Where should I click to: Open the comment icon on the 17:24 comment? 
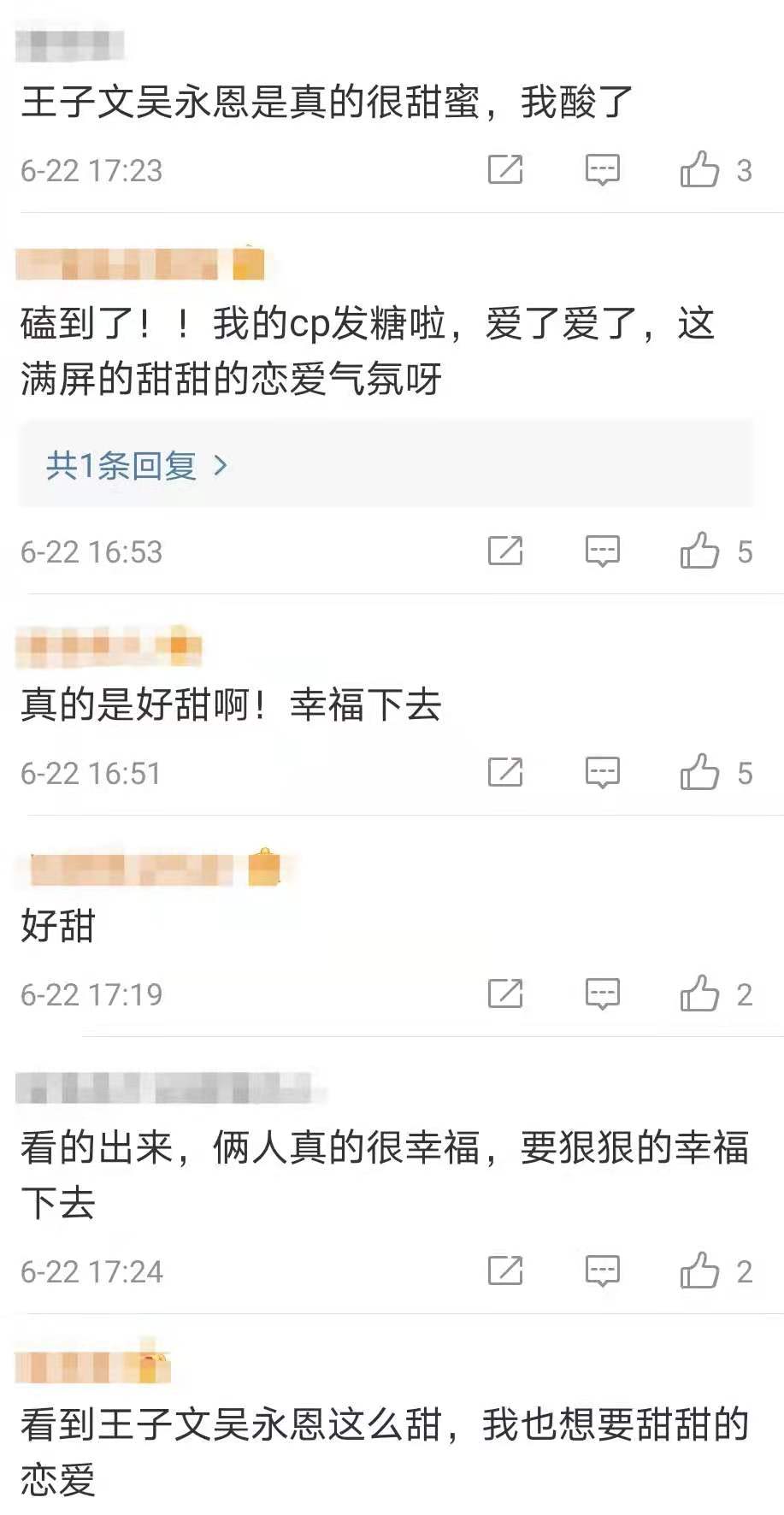coord(603,1271)
